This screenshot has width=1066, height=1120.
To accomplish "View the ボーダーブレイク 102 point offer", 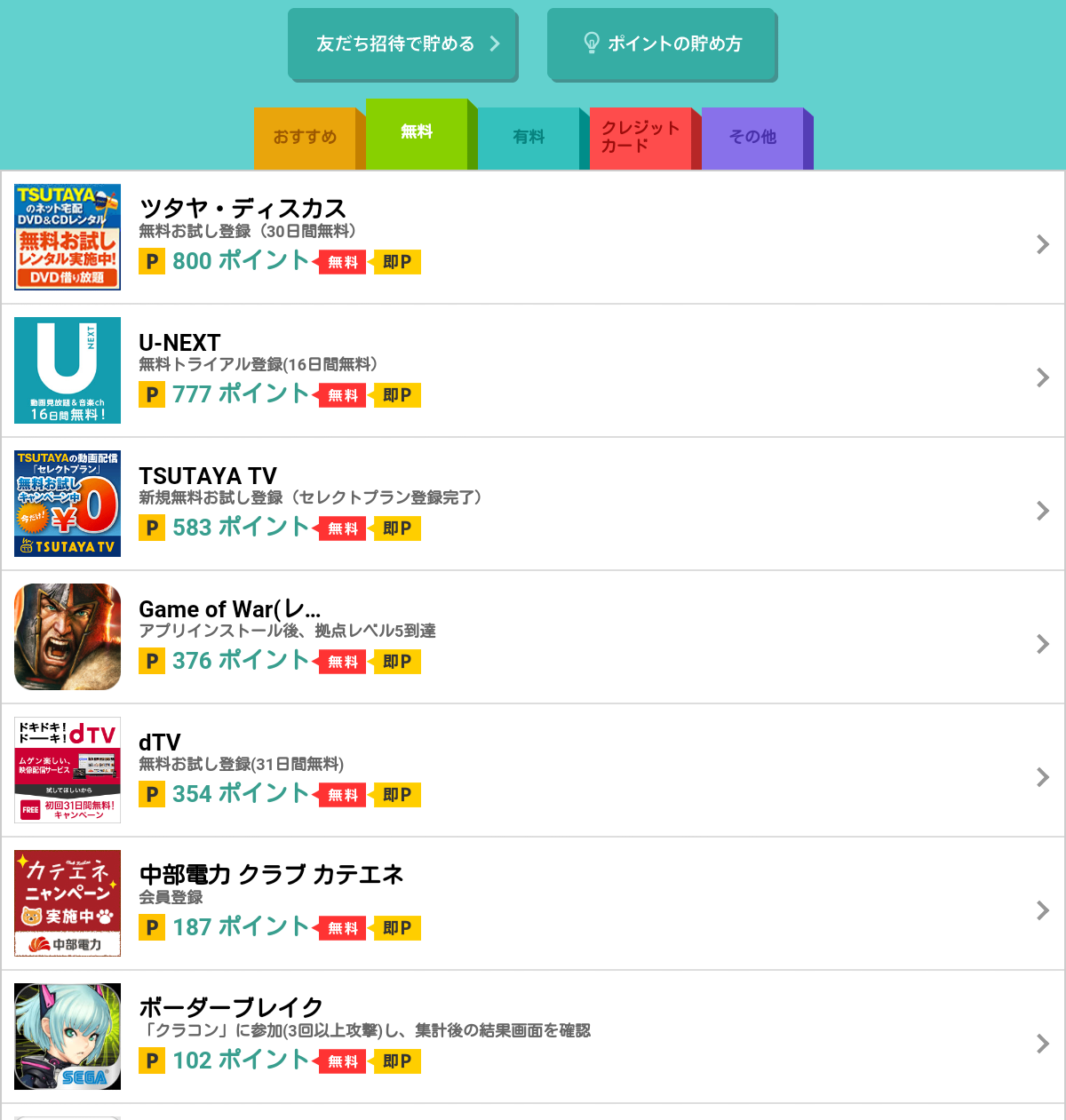I will [x=533, y=1037].
